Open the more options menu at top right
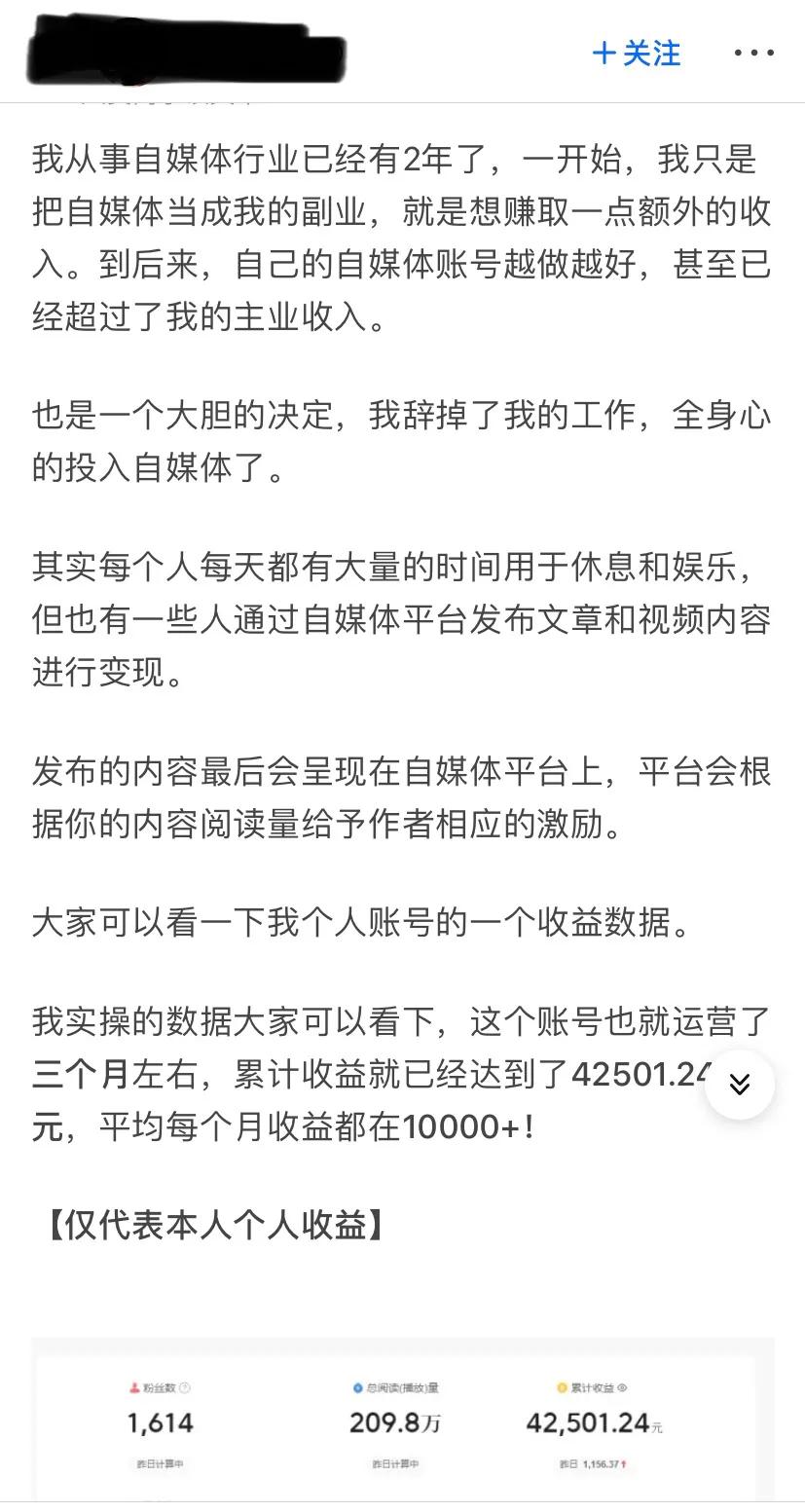The width and height of the screenshot is (805, 1512). tap(754, 54)
